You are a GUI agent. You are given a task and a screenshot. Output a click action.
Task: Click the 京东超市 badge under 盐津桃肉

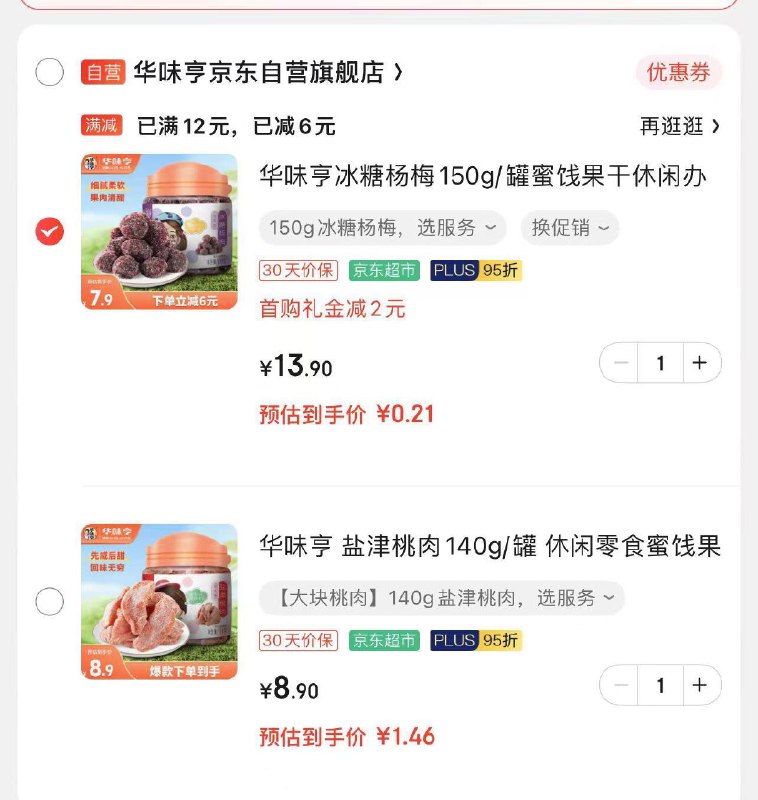pos(385,638)
